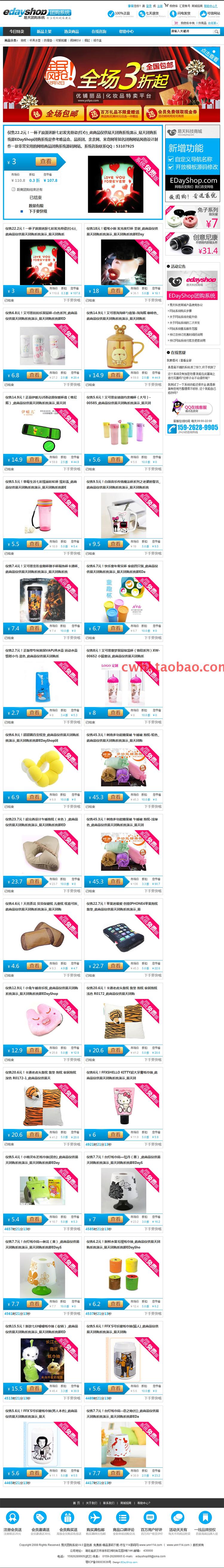This screenshot has width=224, height=1568.
Task: Start a chat via QQ在线客服
Action: (x=195, y=408)
